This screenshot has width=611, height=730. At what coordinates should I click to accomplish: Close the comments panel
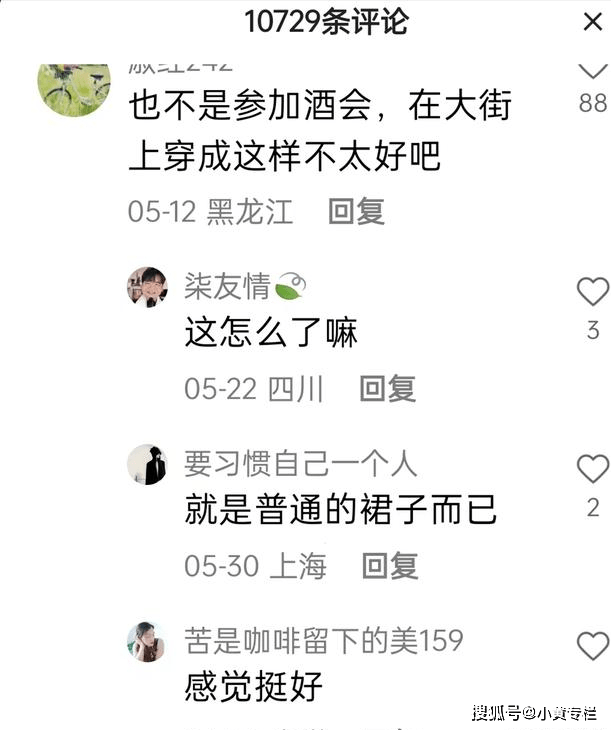click(x=591, y=21)
